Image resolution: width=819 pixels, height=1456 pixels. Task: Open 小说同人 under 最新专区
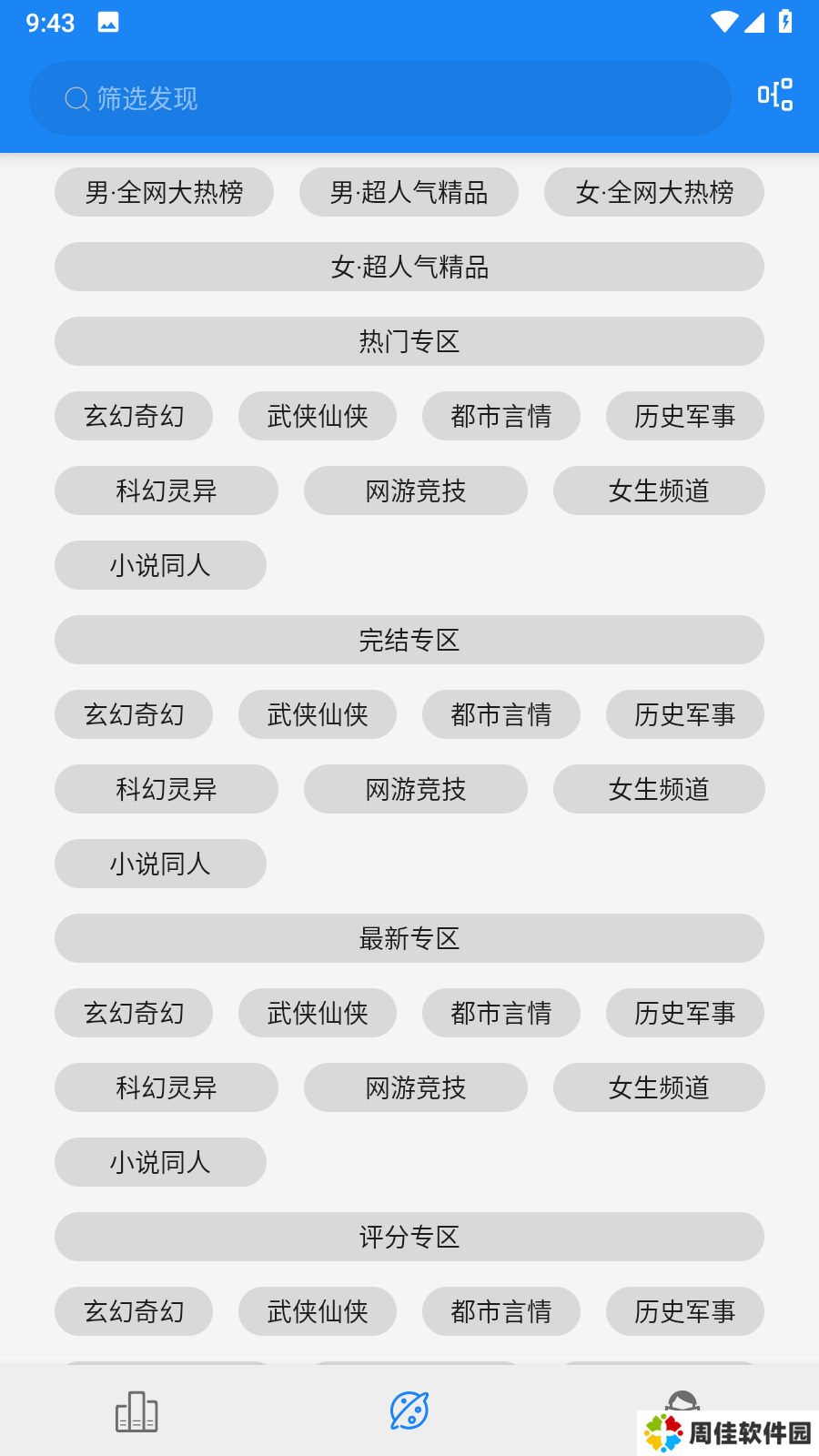160,1162
